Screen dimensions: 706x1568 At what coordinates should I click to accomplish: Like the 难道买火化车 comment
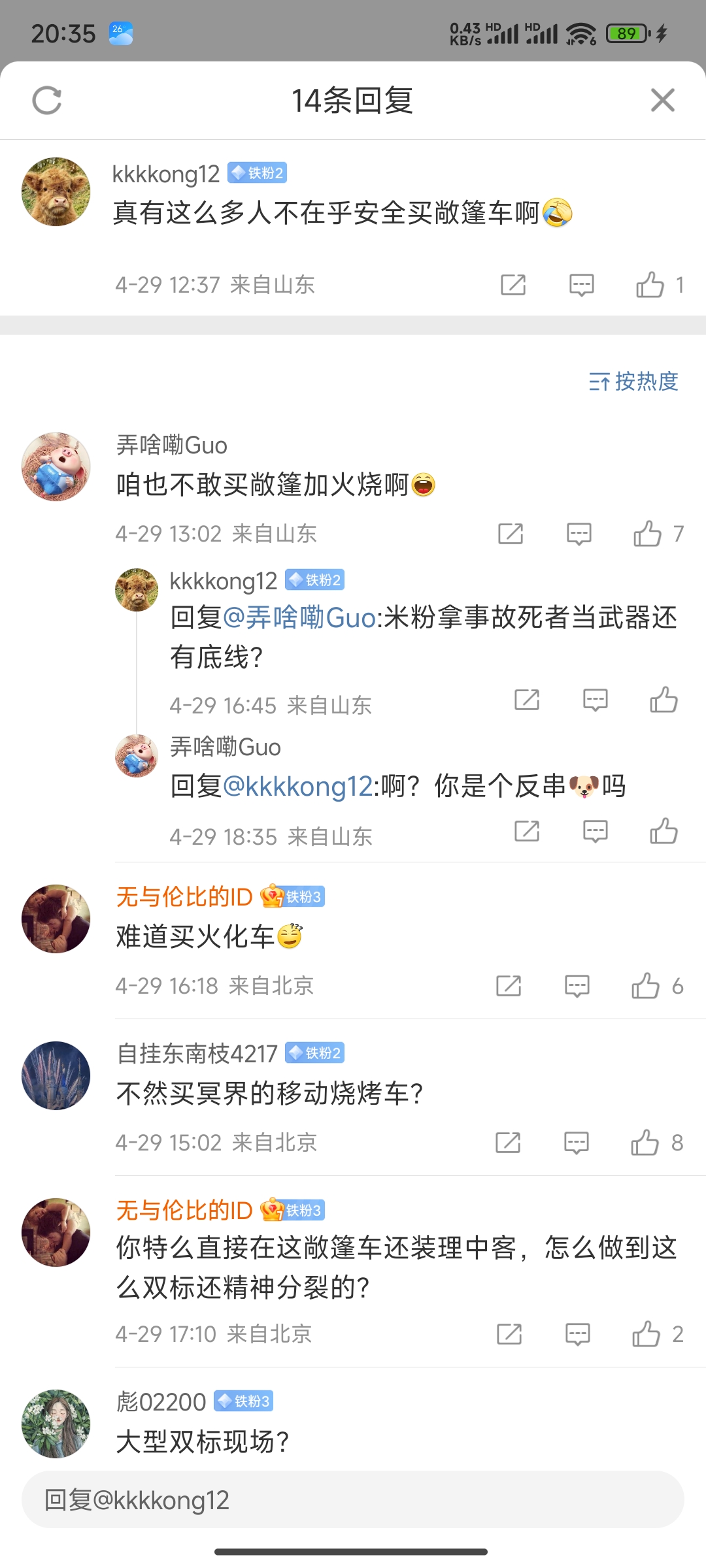(645, 986)
